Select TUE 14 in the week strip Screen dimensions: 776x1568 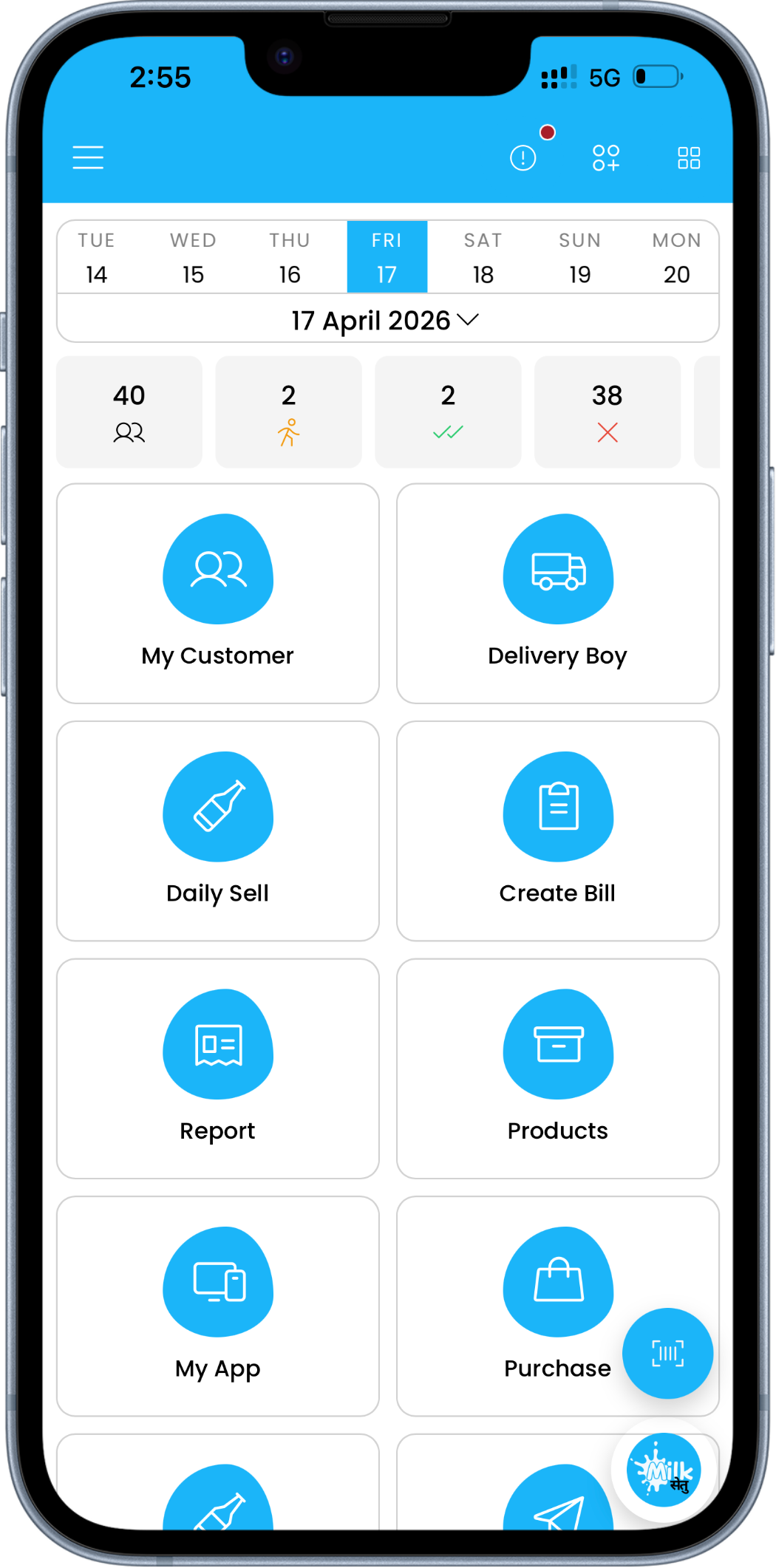(96, 256)
